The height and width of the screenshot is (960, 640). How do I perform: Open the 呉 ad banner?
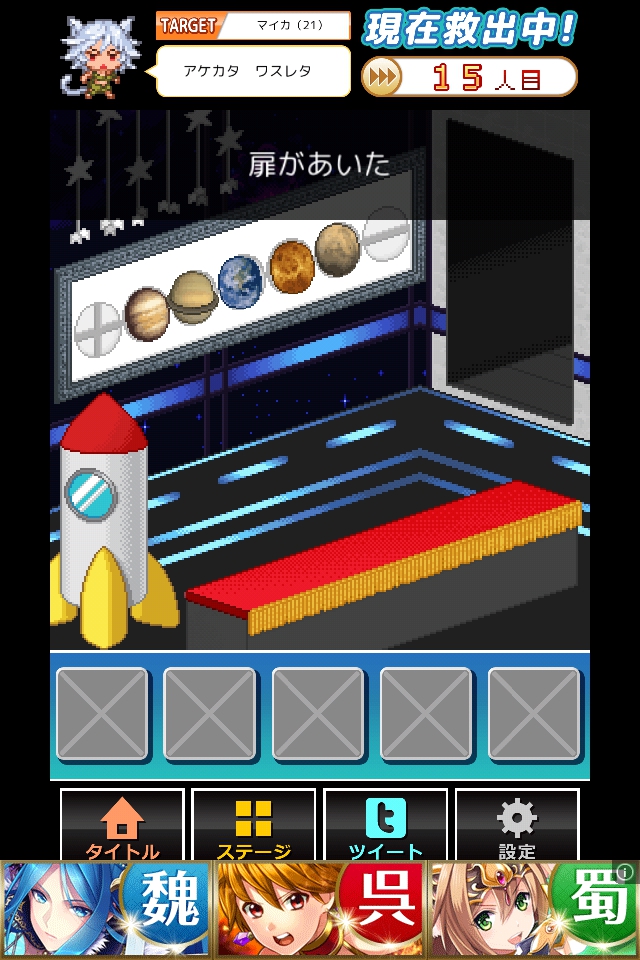[x=320, y=910]
